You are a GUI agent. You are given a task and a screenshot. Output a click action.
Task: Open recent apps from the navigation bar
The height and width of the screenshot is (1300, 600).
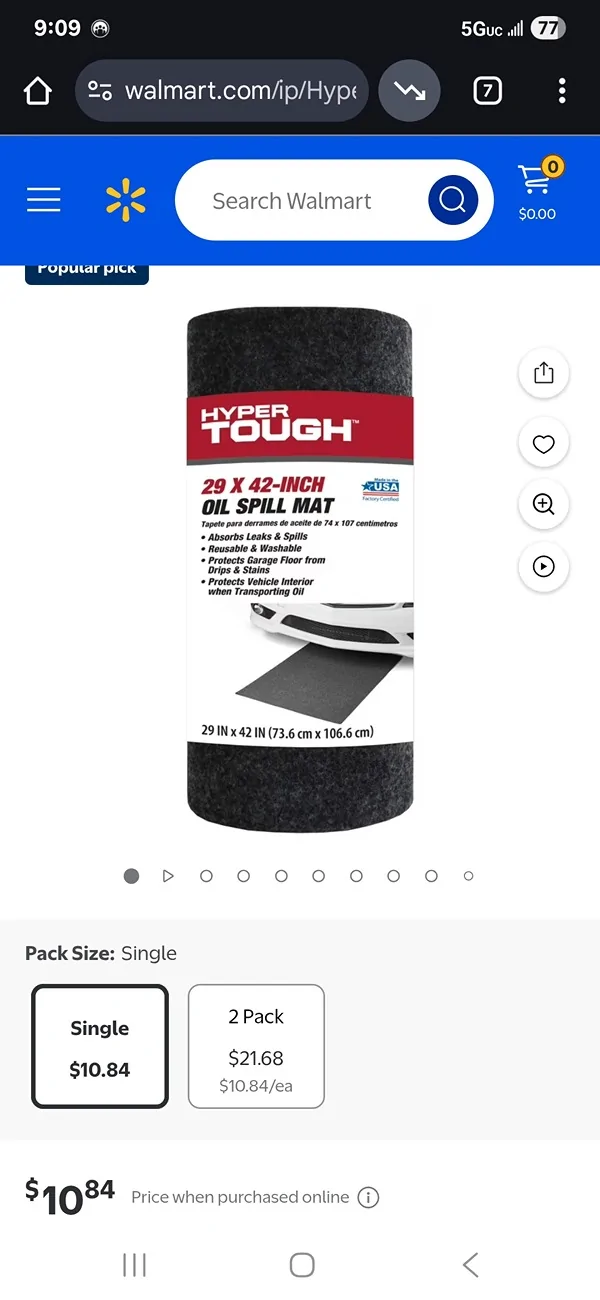(x=134, y=1264)
